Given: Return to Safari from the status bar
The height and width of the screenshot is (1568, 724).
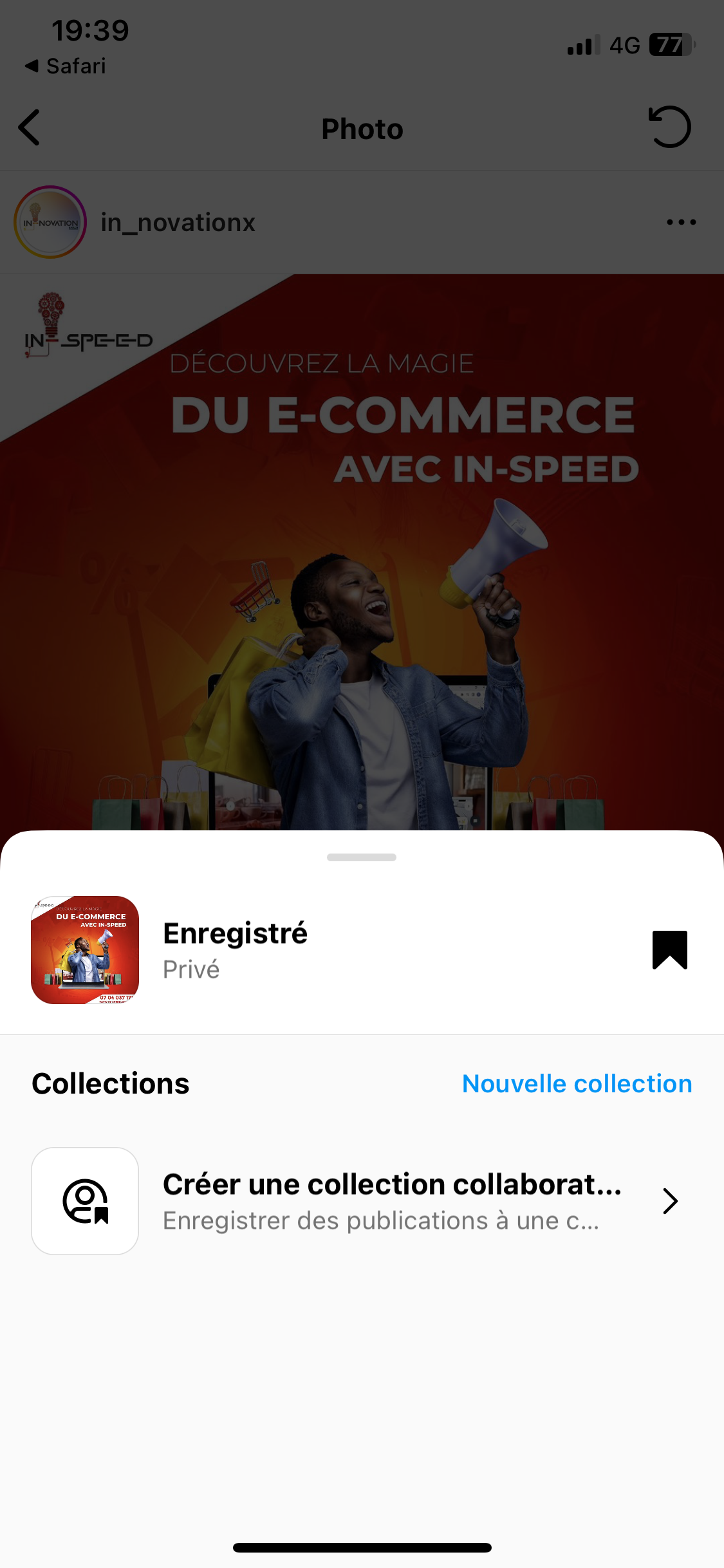Looking at the screenshot, I should coord(66,66).
